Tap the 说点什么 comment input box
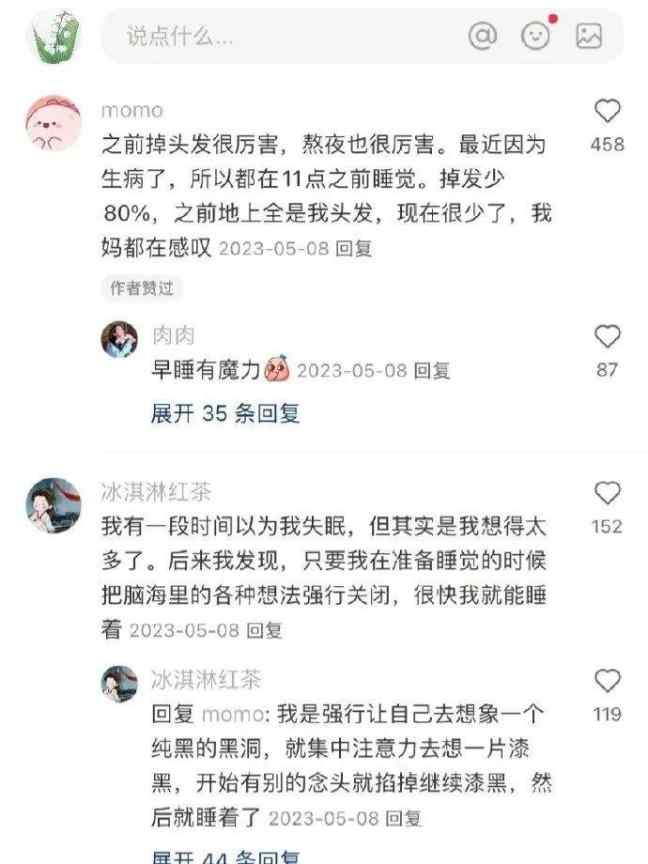Viewport: 648px width, 864px height. click(x=280, y=37)
